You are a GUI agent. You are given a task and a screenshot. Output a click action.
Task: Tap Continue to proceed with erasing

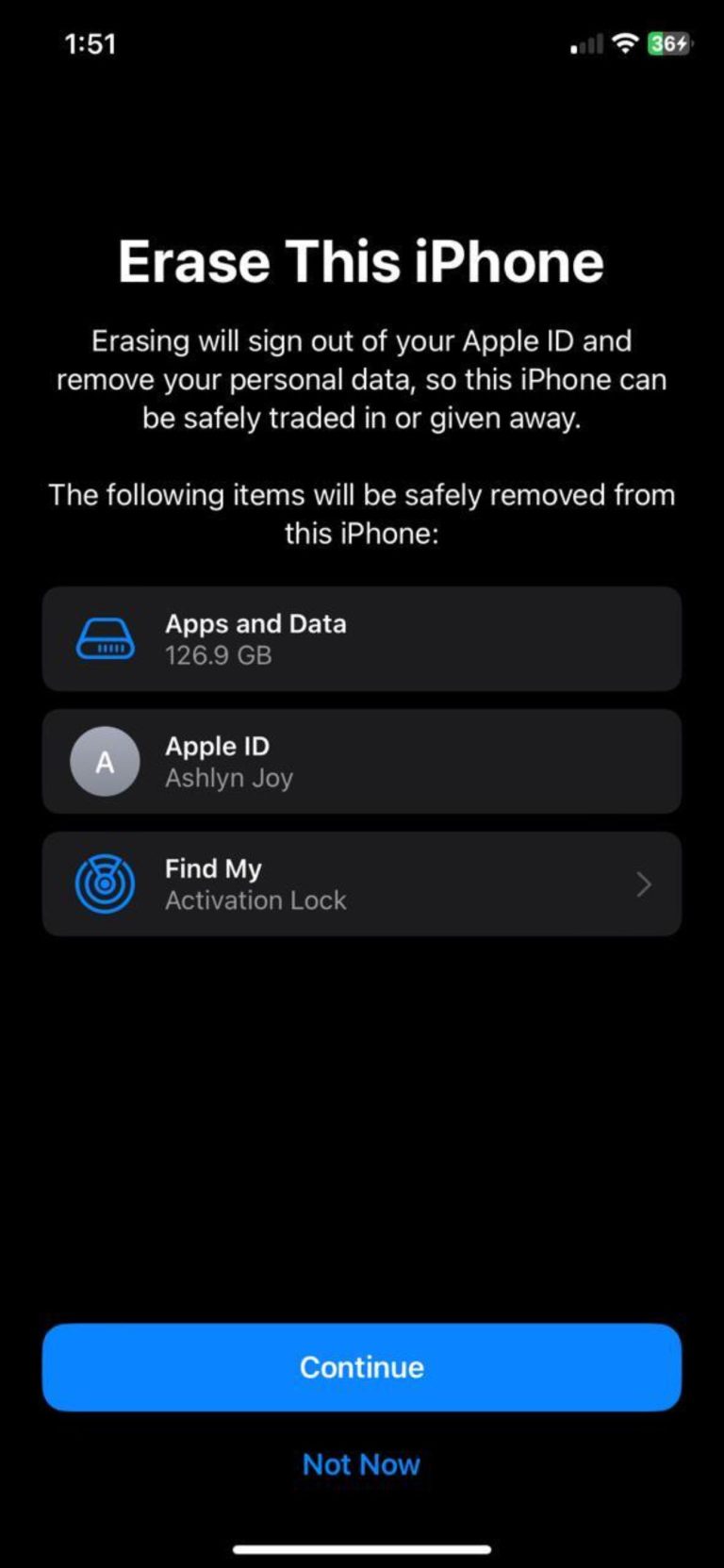362,1367
